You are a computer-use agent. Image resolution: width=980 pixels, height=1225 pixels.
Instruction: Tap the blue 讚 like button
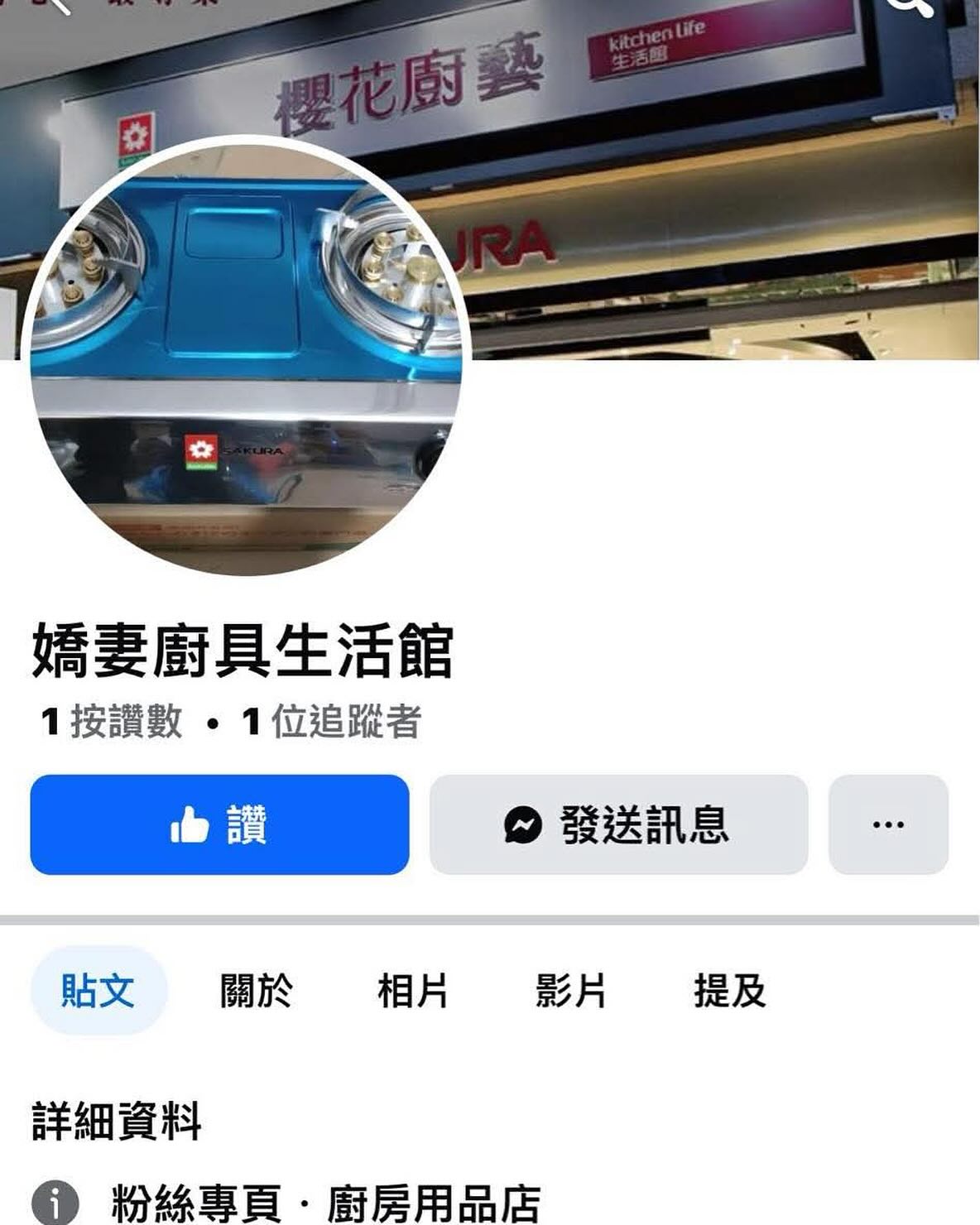(x=219, y=824)
